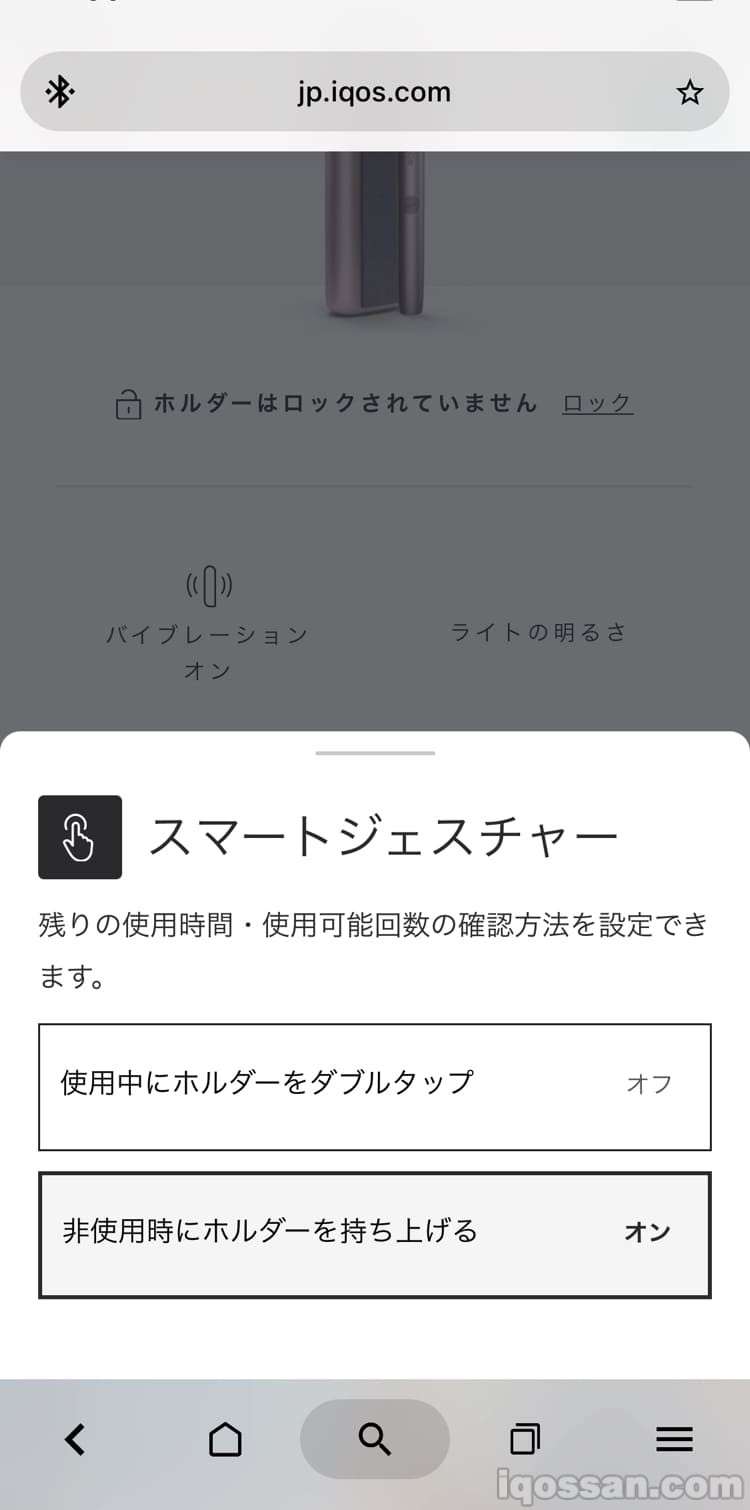Viewport: 750px width, 1510px height.
Task: Open the Bluetooth icon in the address bar
Action: point(61,93)
